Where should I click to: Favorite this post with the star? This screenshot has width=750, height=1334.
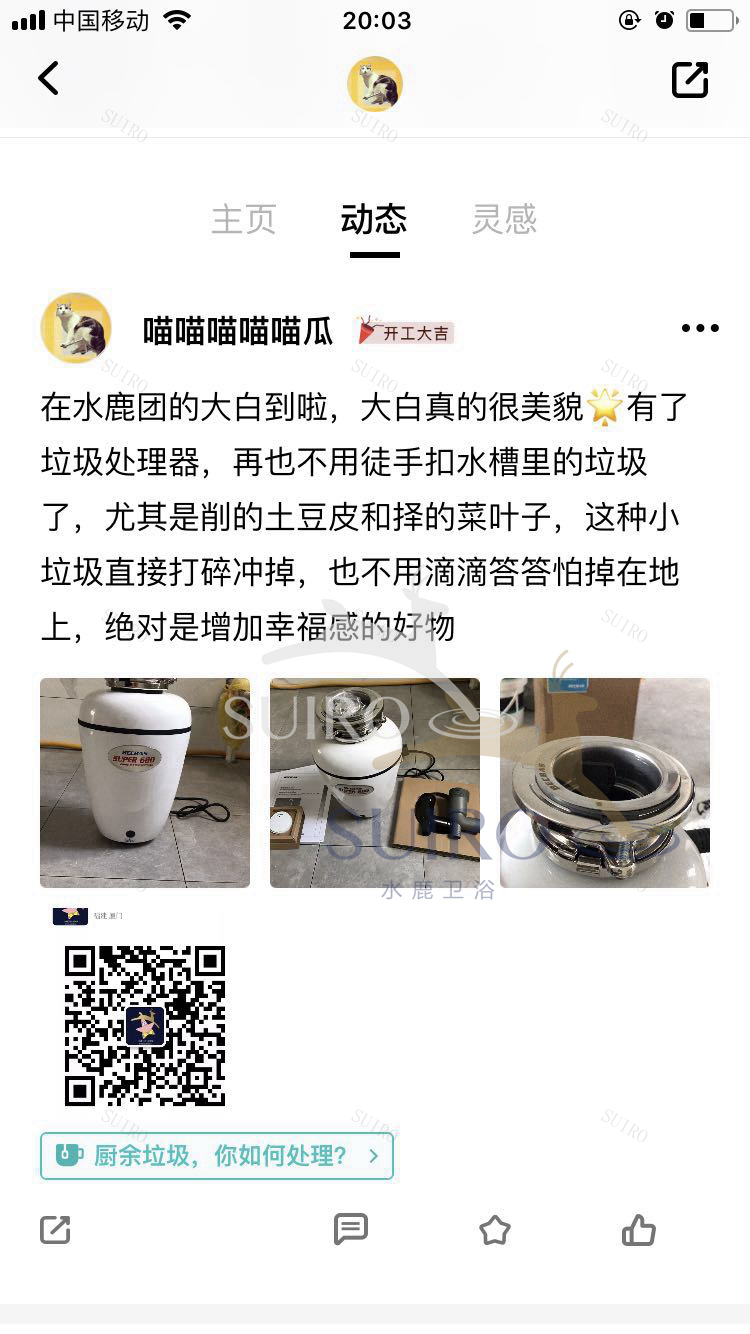tap(495, 1230)
